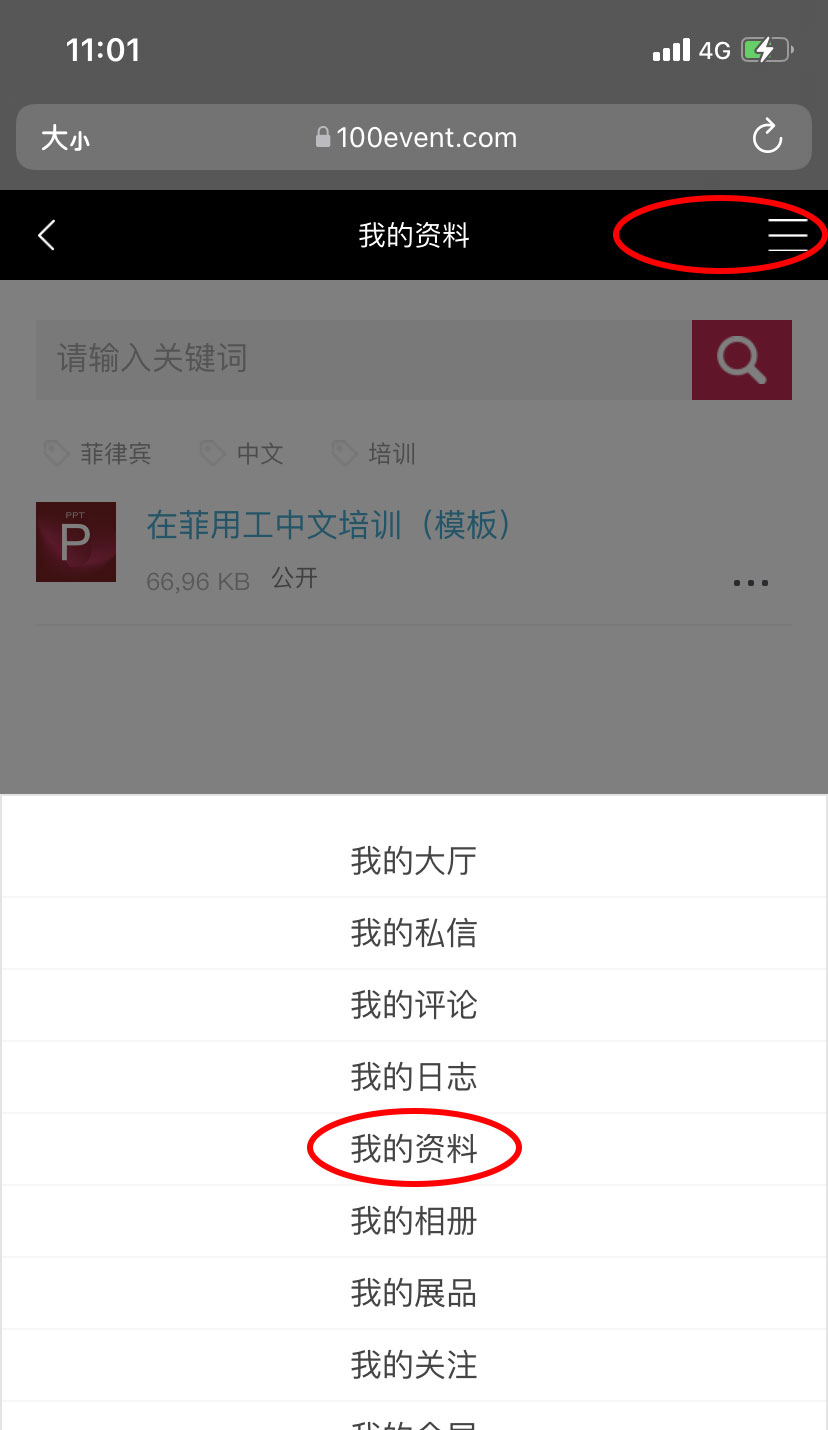
Task: Select the 菲律宾 tag
Action: (97, 454)
